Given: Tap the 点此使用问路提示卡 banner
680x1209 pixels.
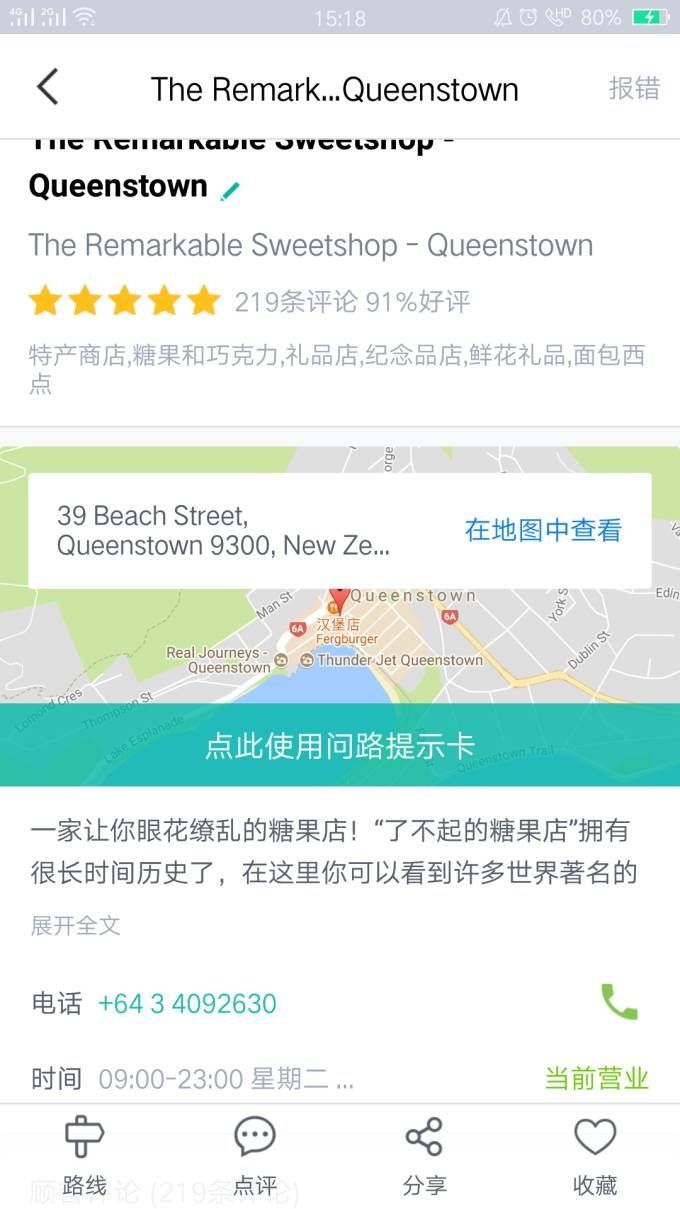Looking at the screenshot, I should coord(340,746).
